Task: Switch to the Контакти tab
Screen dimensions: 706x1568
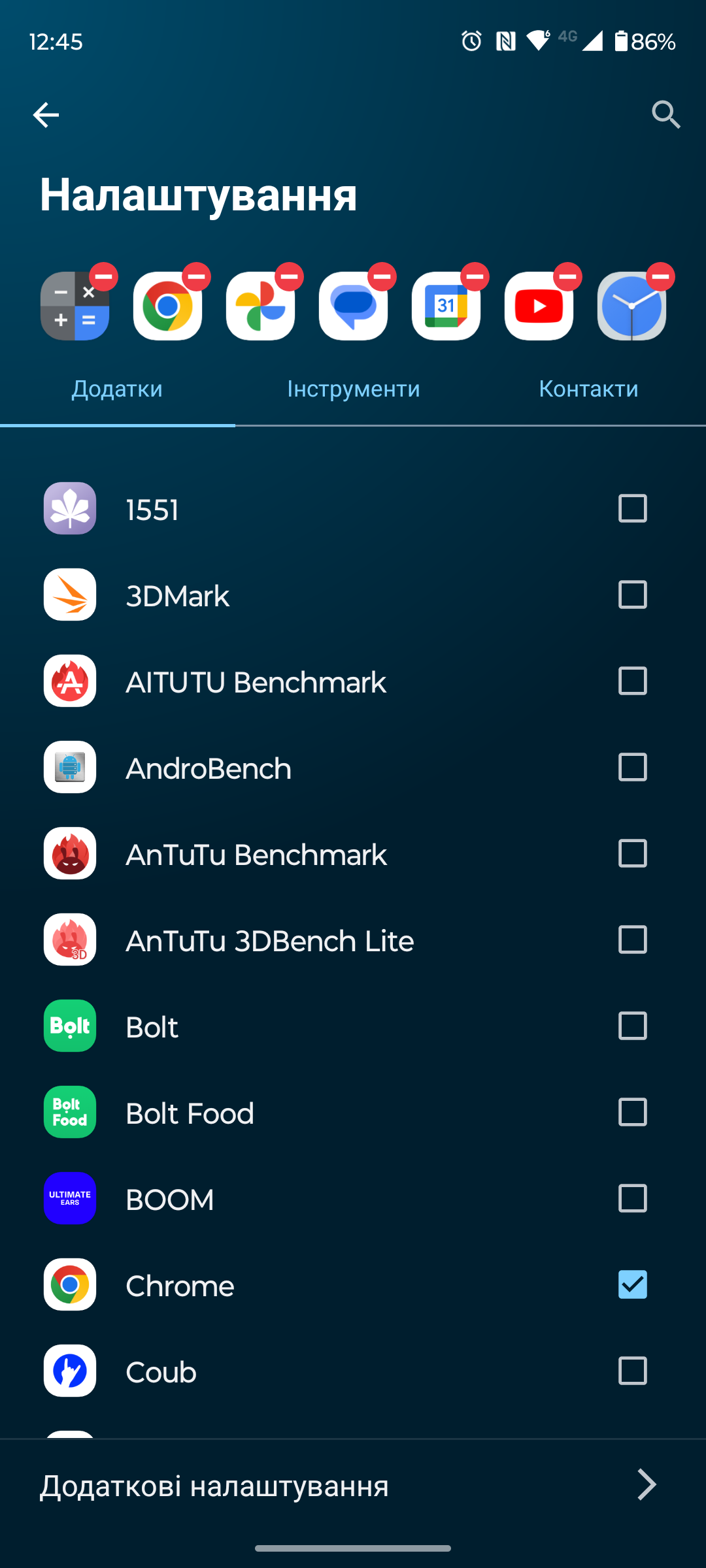Action: [588, 389]
